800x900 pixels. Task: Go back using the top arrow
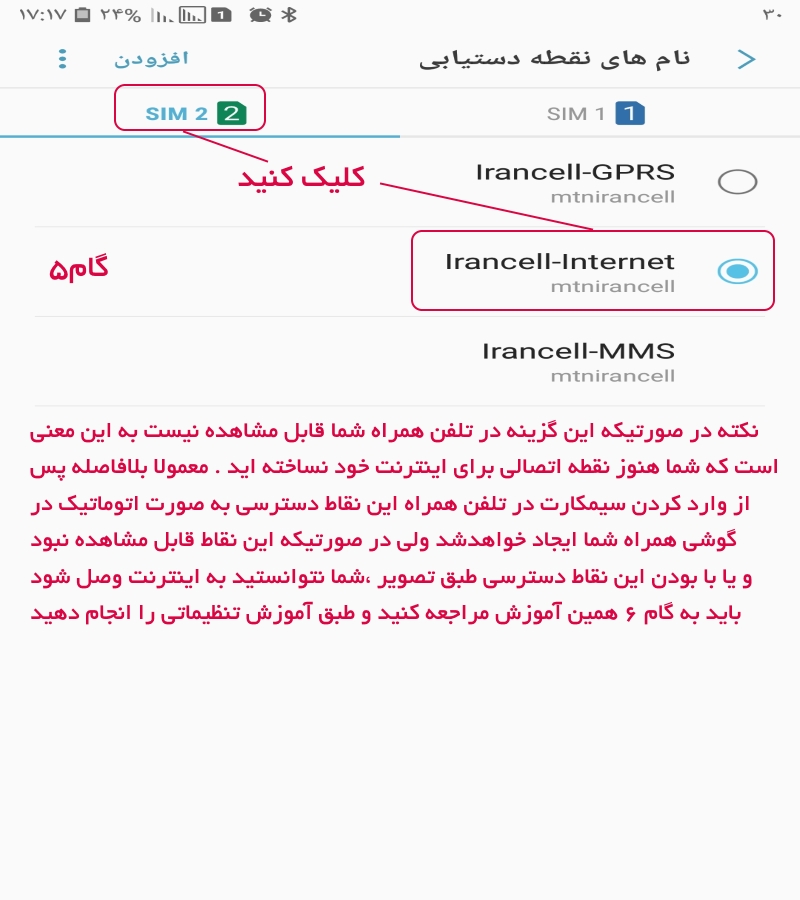[x=746, y=59]
